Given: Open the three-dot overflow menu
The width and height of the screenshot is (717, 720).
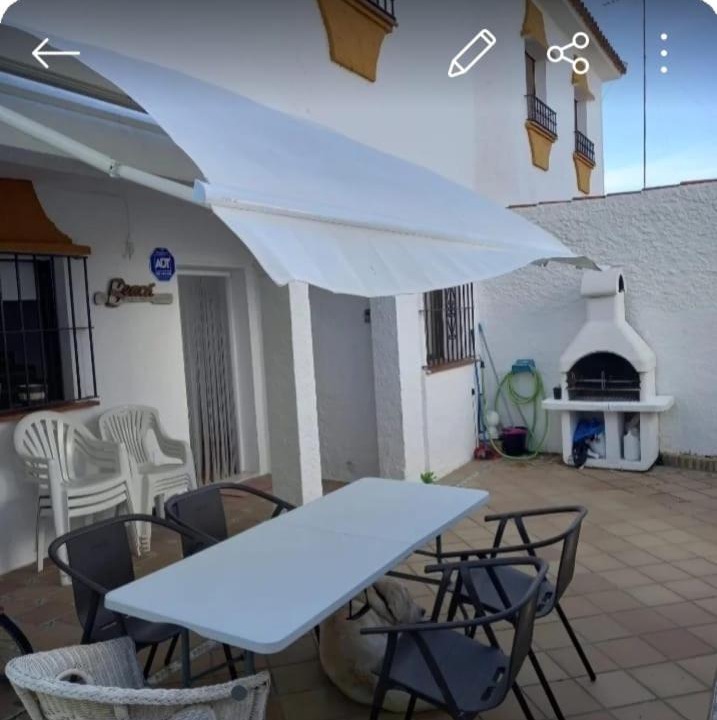Looking at the screenshot, I should pos(663,53).
